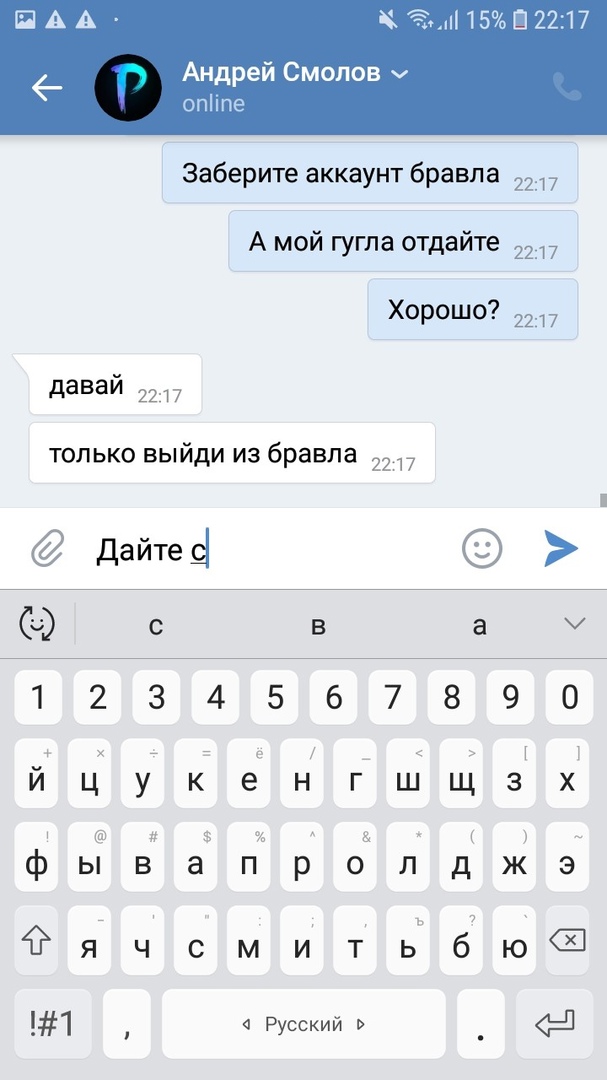
Task: Open the emoji smiley picker
Action: [x=482, y=548]
